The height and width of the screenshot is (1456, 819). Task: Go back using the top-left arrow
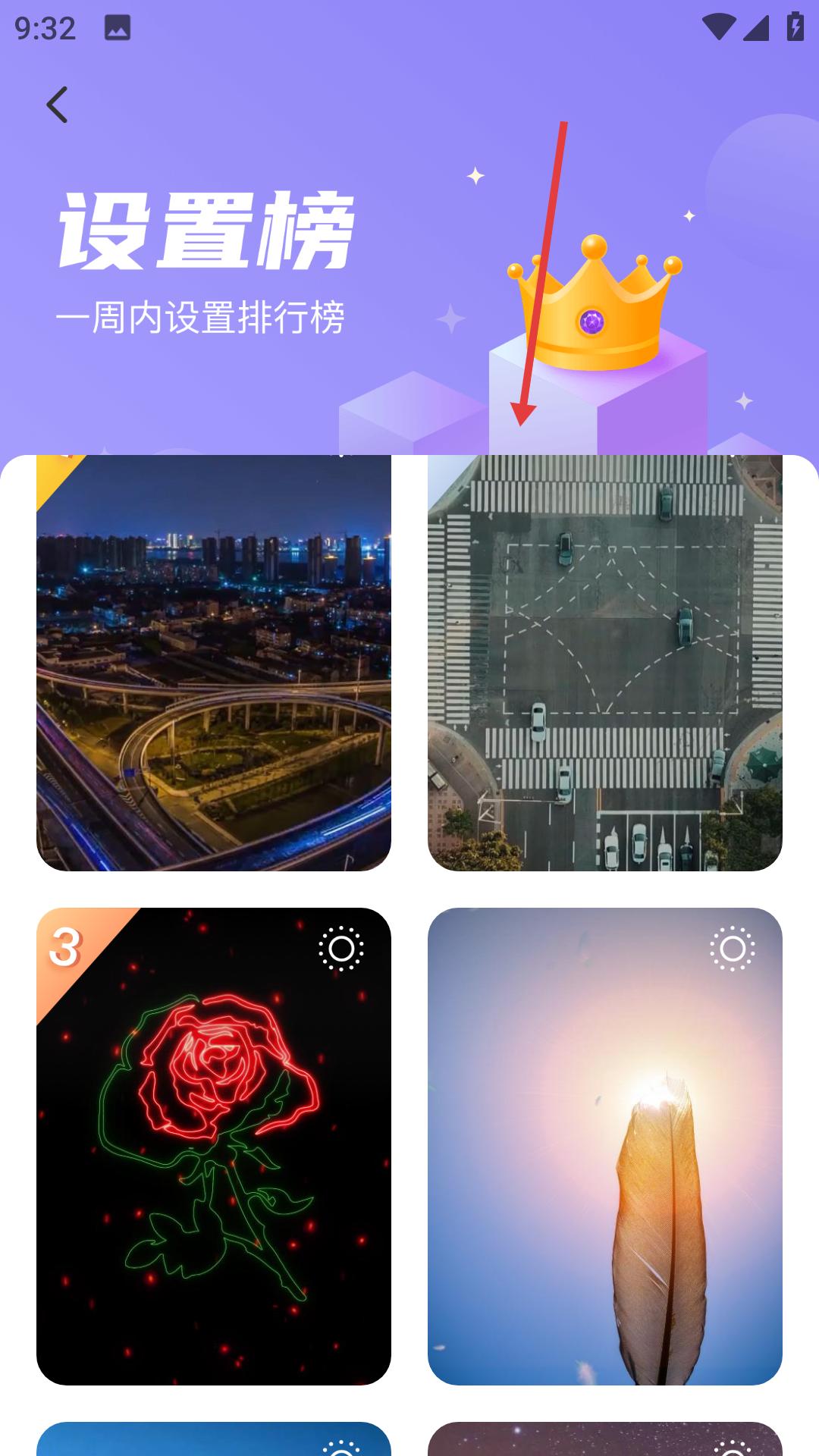[x=58, y=105]
